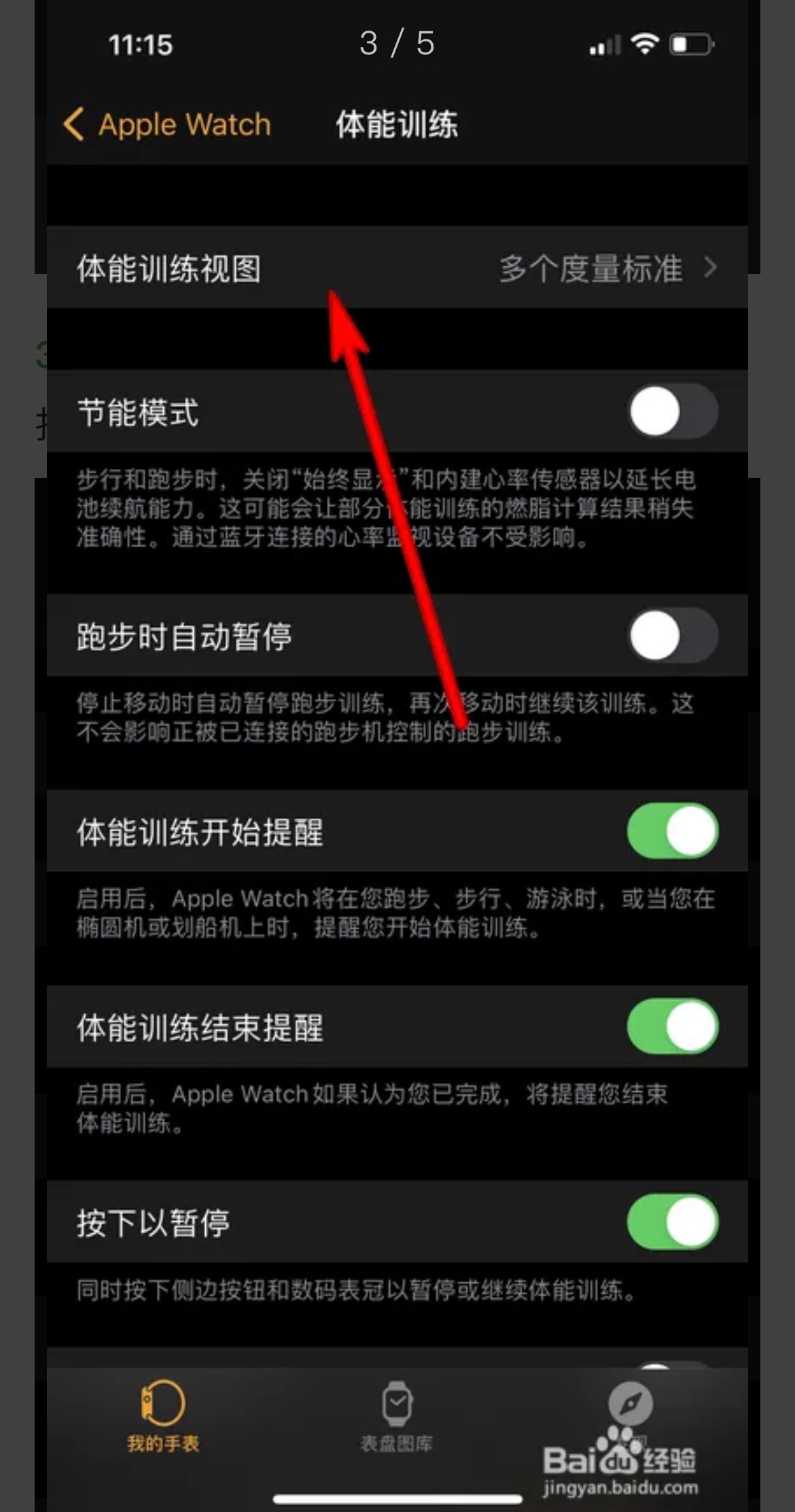The image size is (795, 1512).
Task: Switch to the 表盘图库 tab
Action: (x=397, y=1415)
